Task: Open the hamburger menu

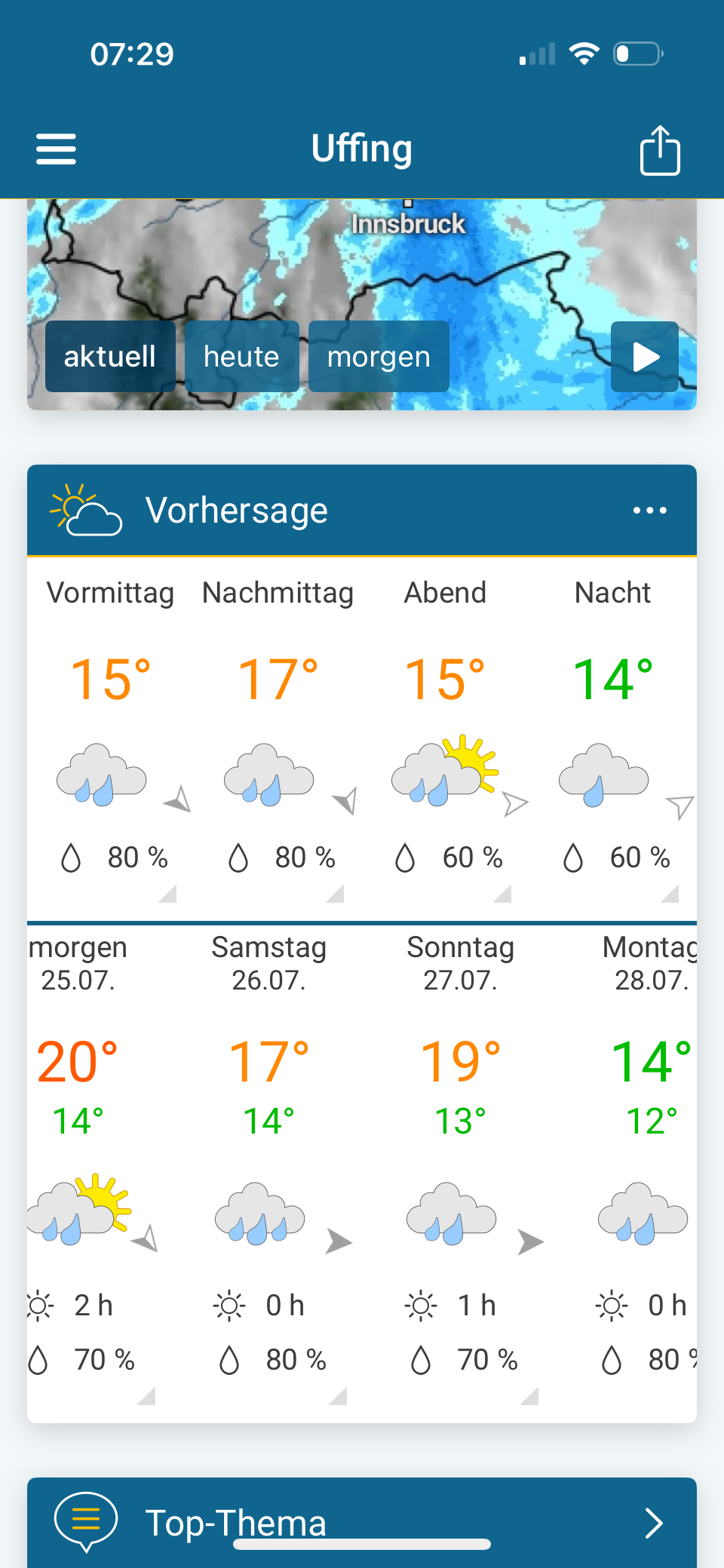Action: click(x=56, y=149)
